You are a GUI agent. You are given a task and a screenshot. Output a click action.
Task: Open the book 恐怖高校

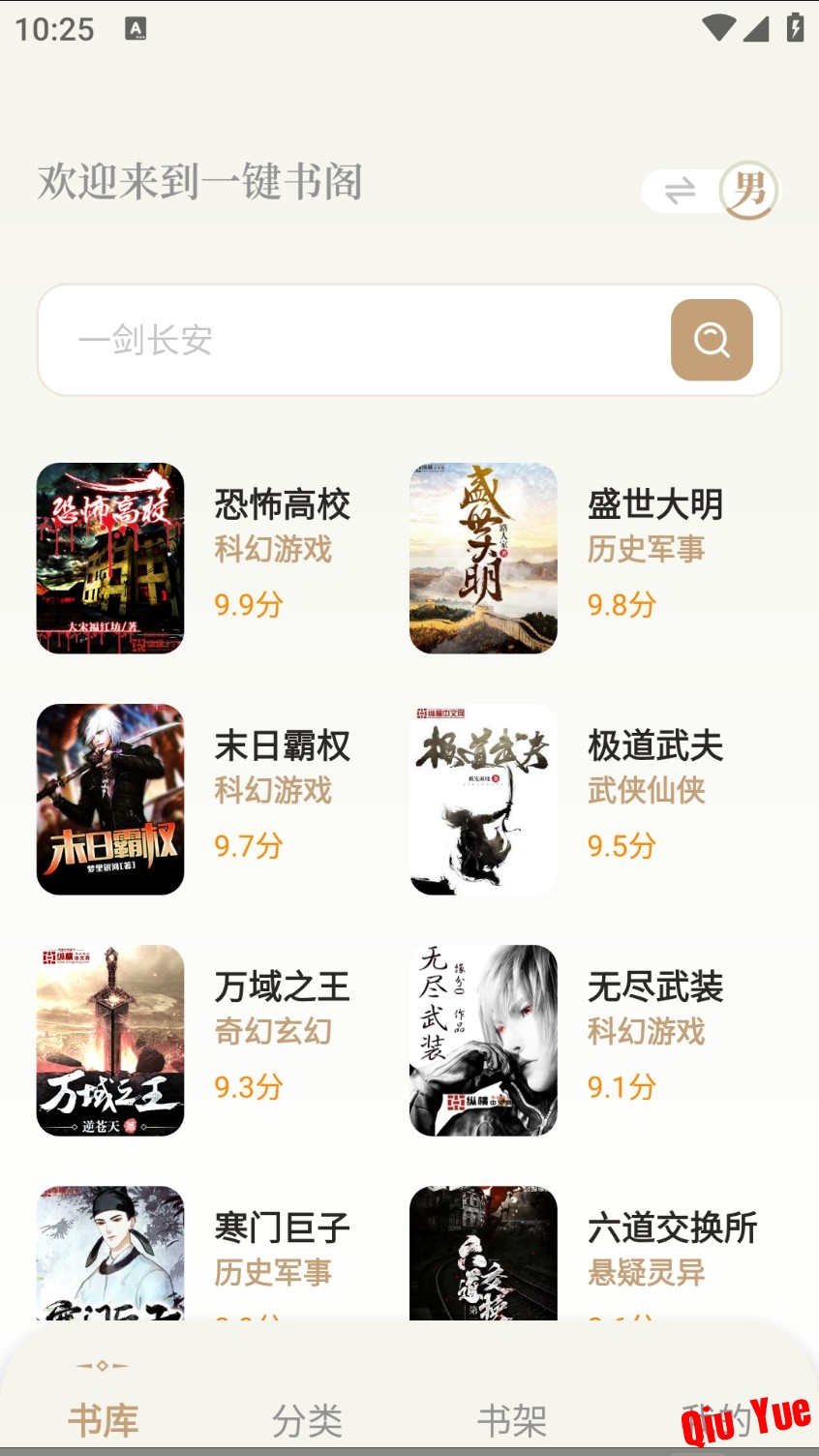tap(110, 558)
